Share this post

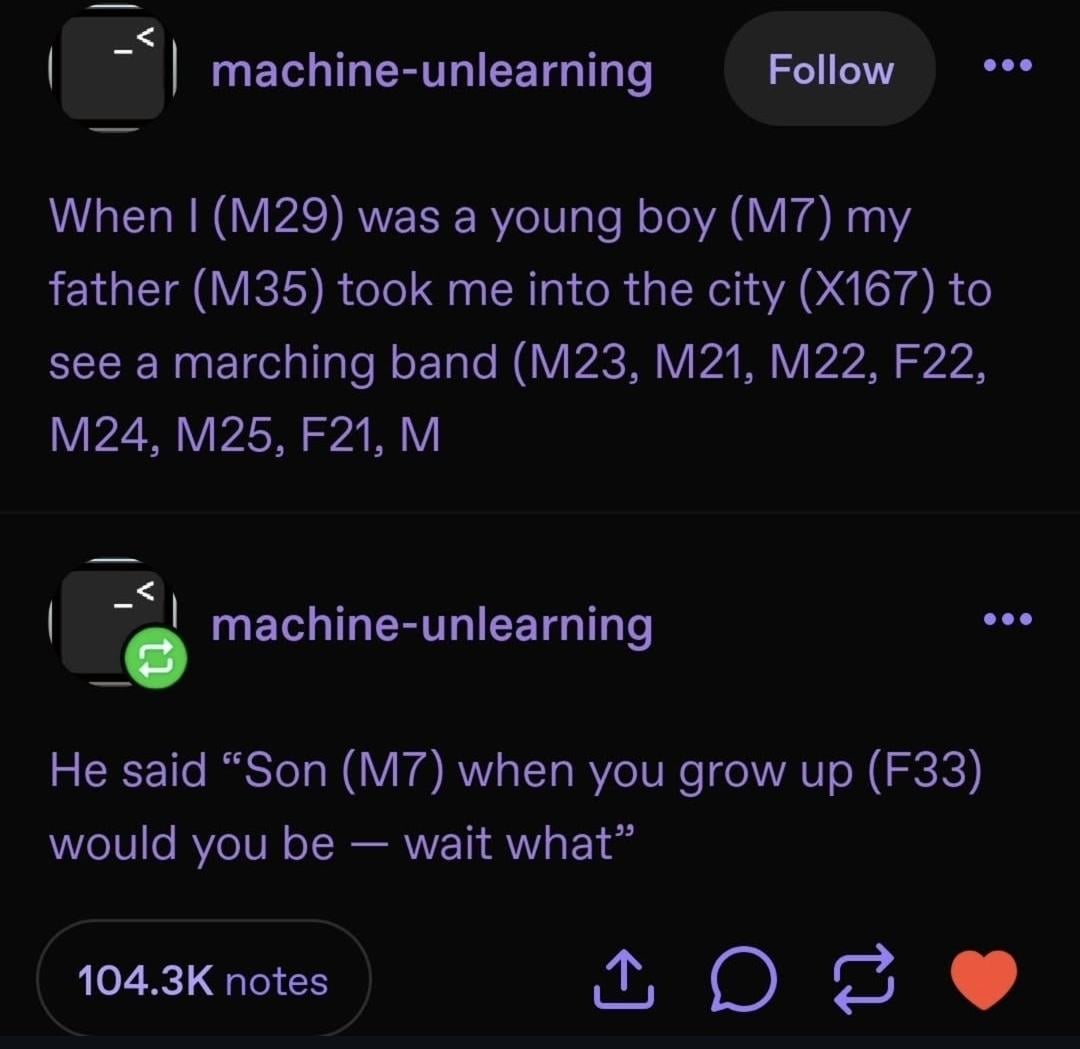(x=622, y=977)
